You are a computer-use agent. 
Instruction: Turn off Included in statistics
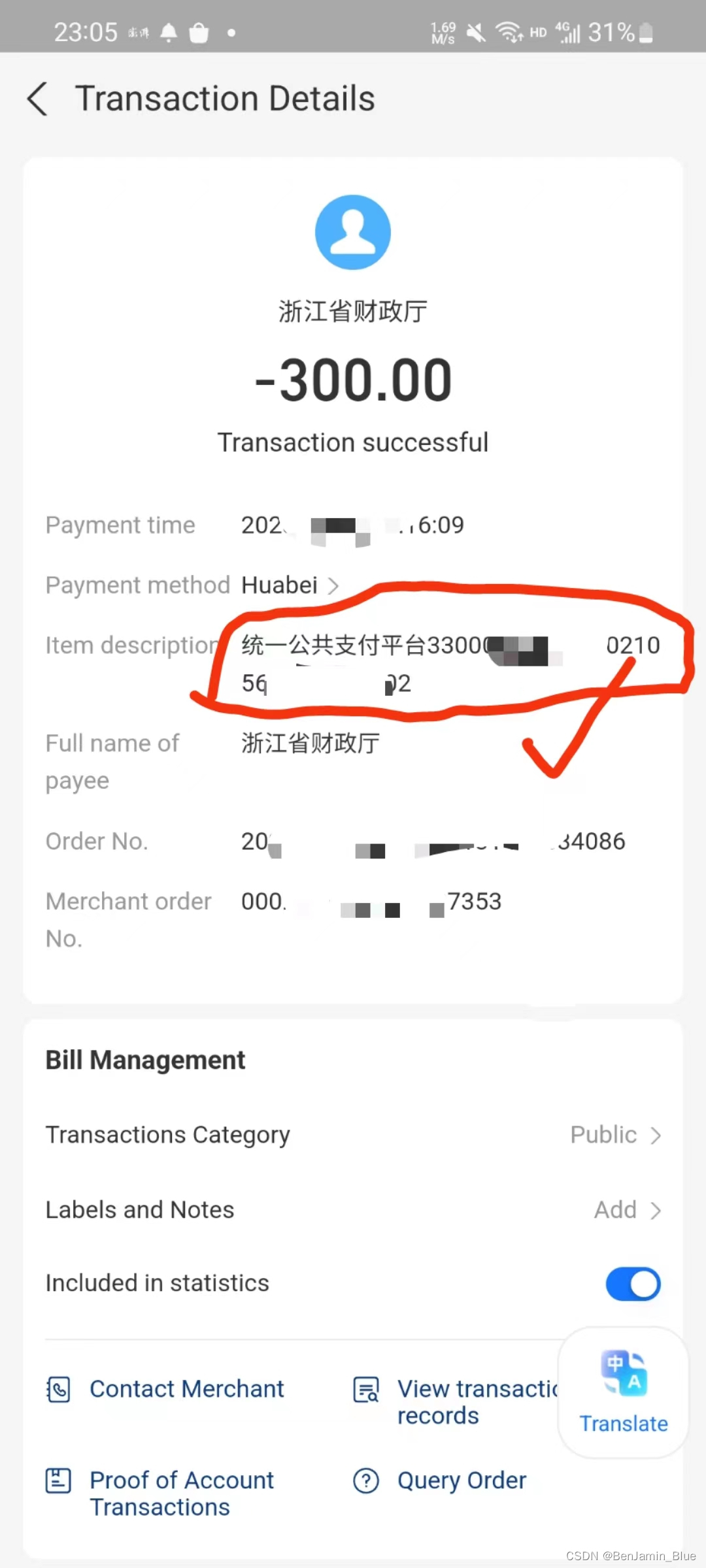tap(633, 1284)
